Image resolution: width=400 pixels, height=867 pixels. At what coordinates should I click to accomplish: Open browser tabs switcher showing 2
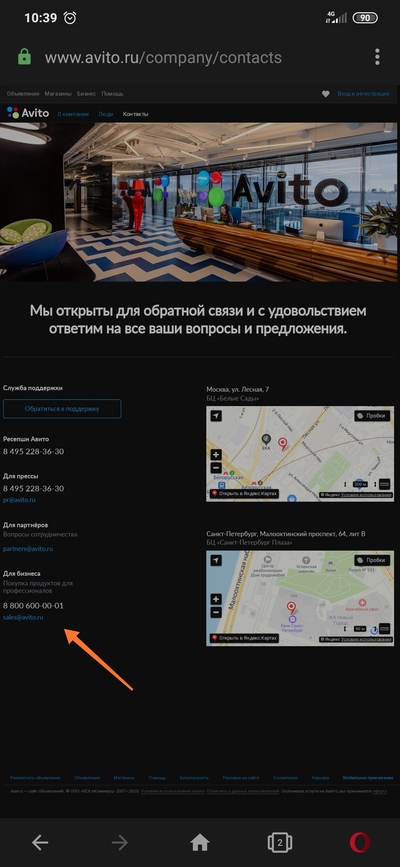[279, 843]
